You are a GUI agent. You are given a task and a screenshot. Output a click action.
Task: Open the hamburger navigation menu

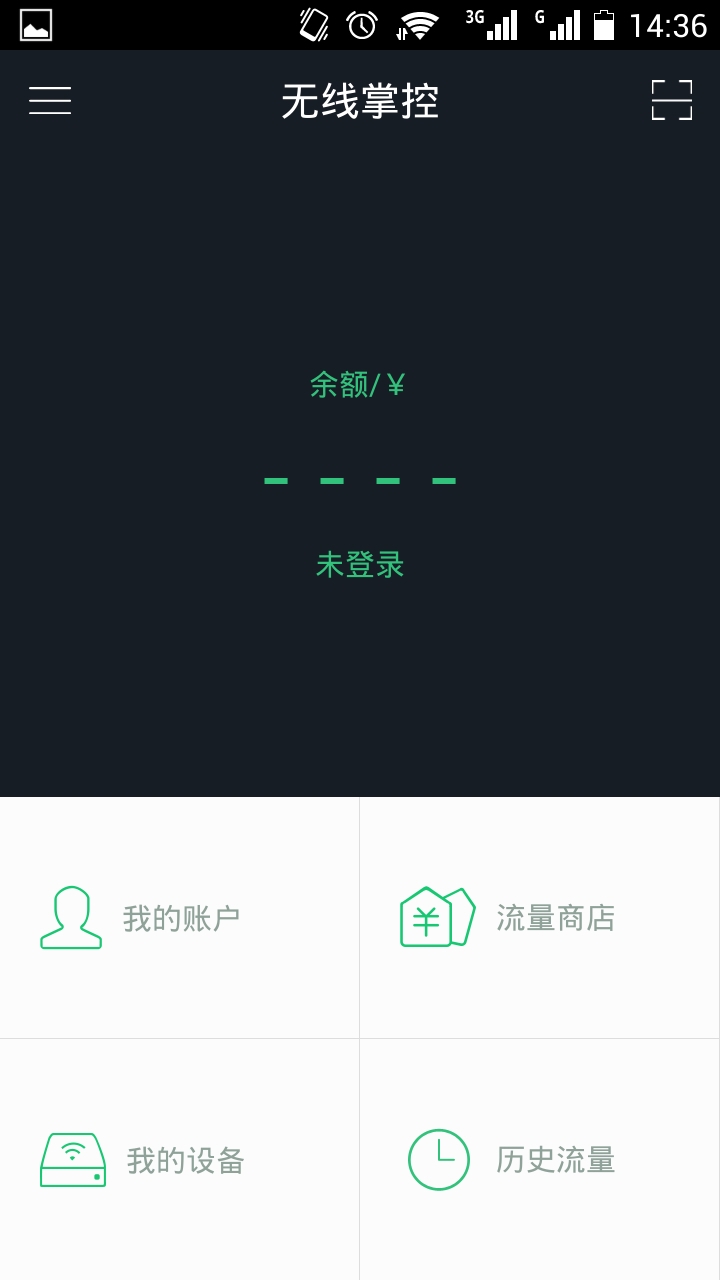click(49, 101)
